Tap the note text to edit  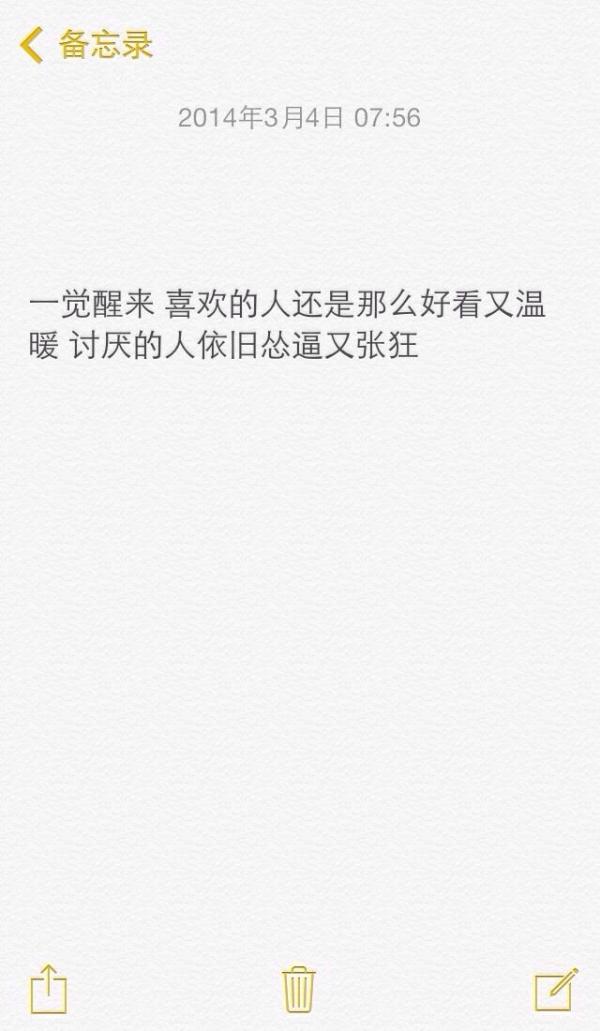point(287,325)
